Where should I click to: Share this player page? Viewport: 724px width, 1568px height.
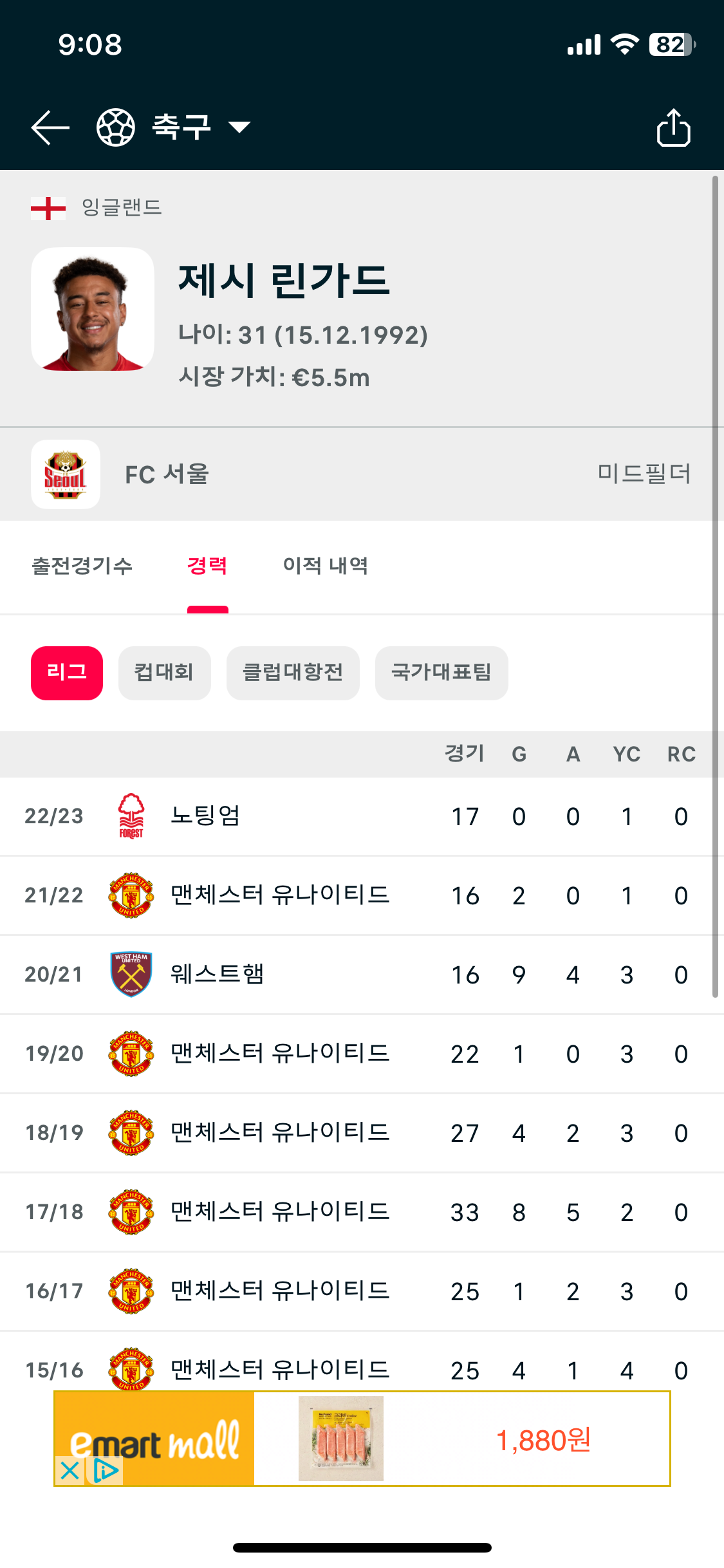[673, 127]
